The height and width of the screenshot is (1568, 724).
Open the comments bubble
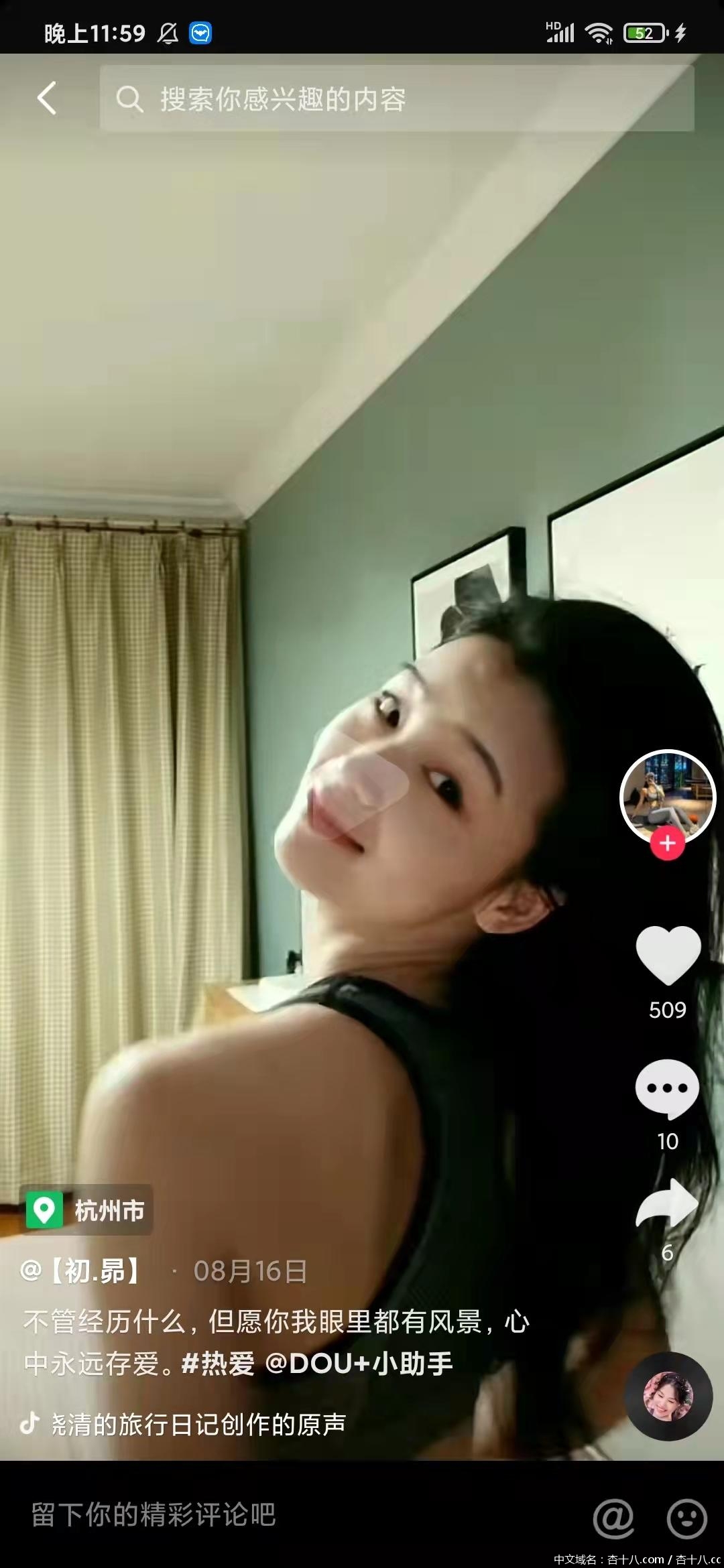coord(667,1088)
